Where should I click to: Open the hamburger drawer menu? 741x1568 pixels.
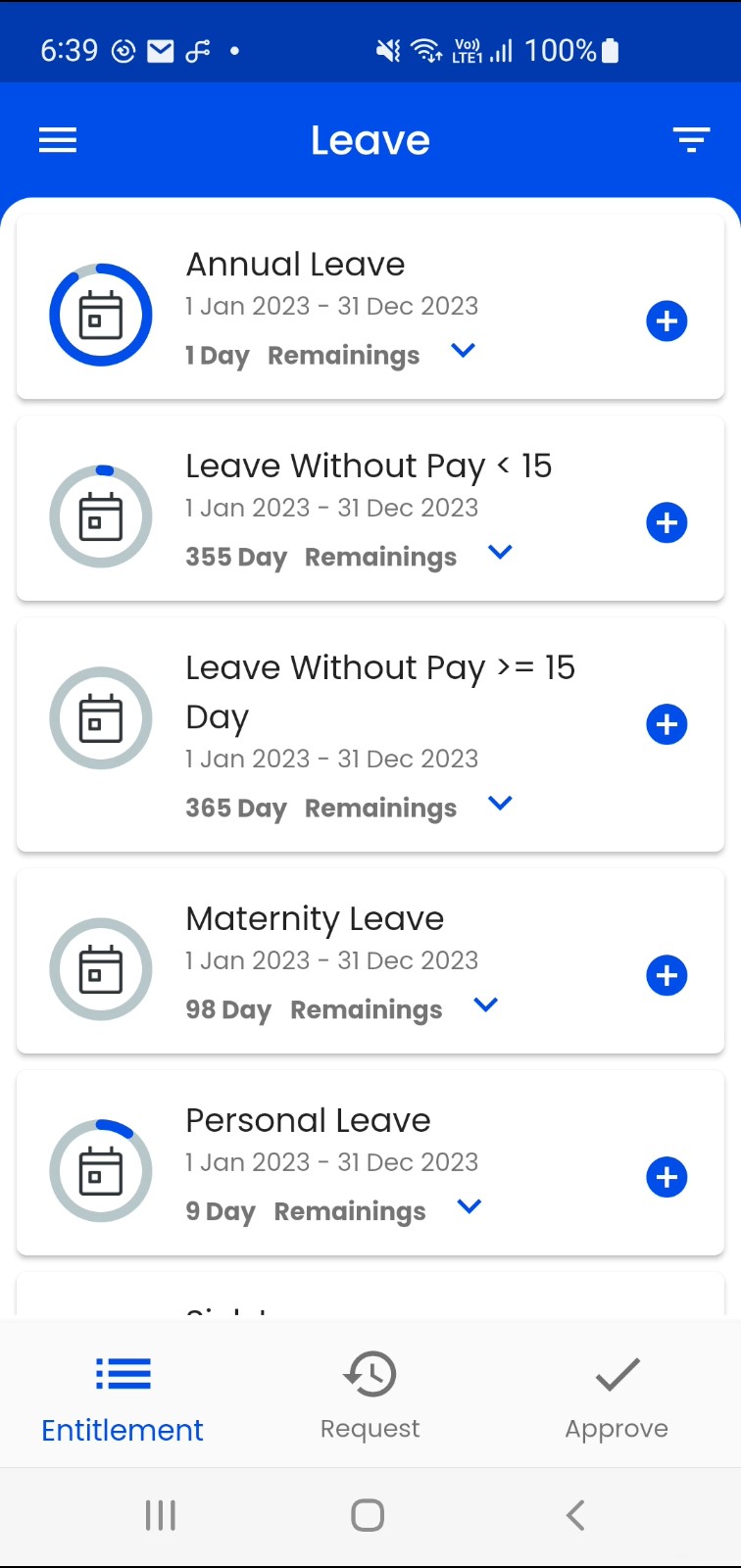[58, 141]
